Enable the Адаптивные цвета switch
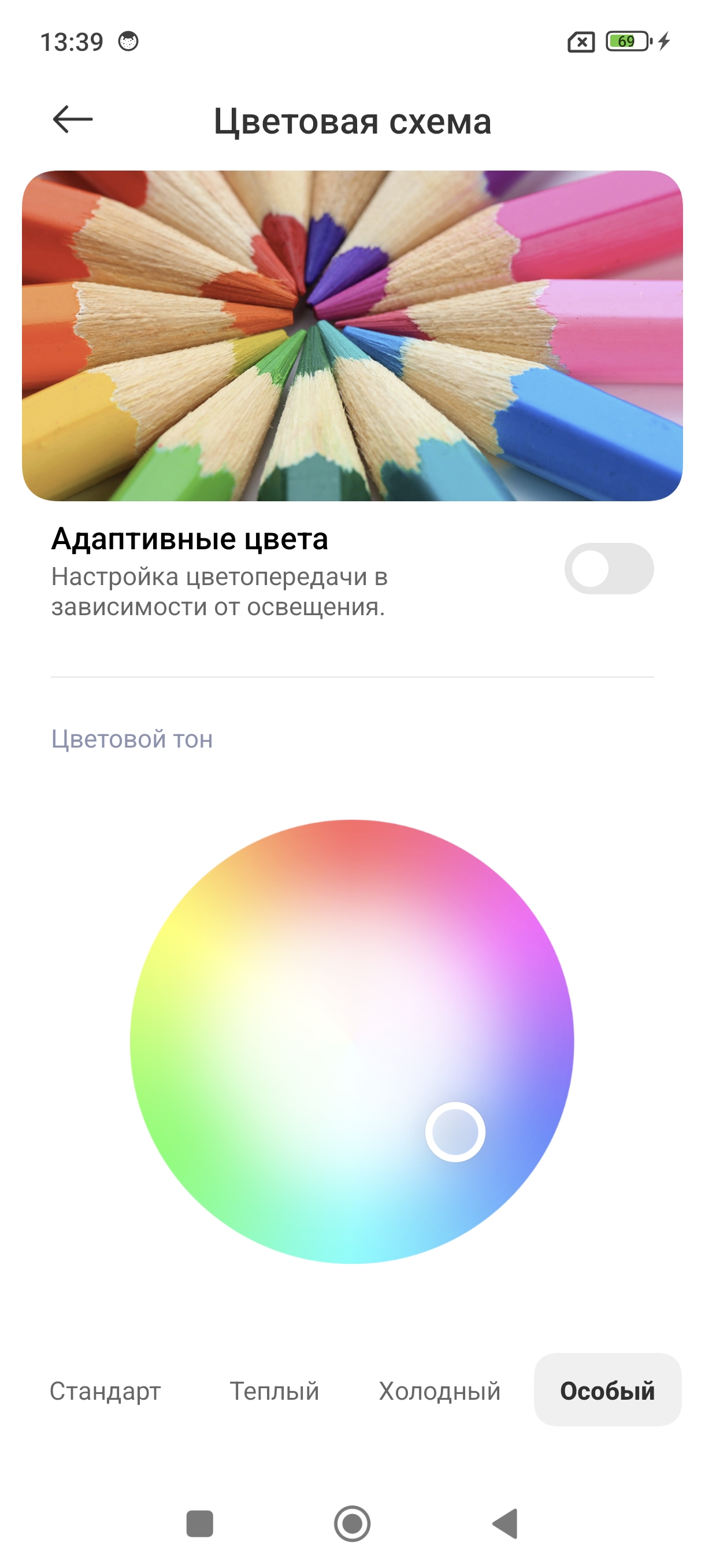The height and width of the screenshot is (1568, 705). 608,568
